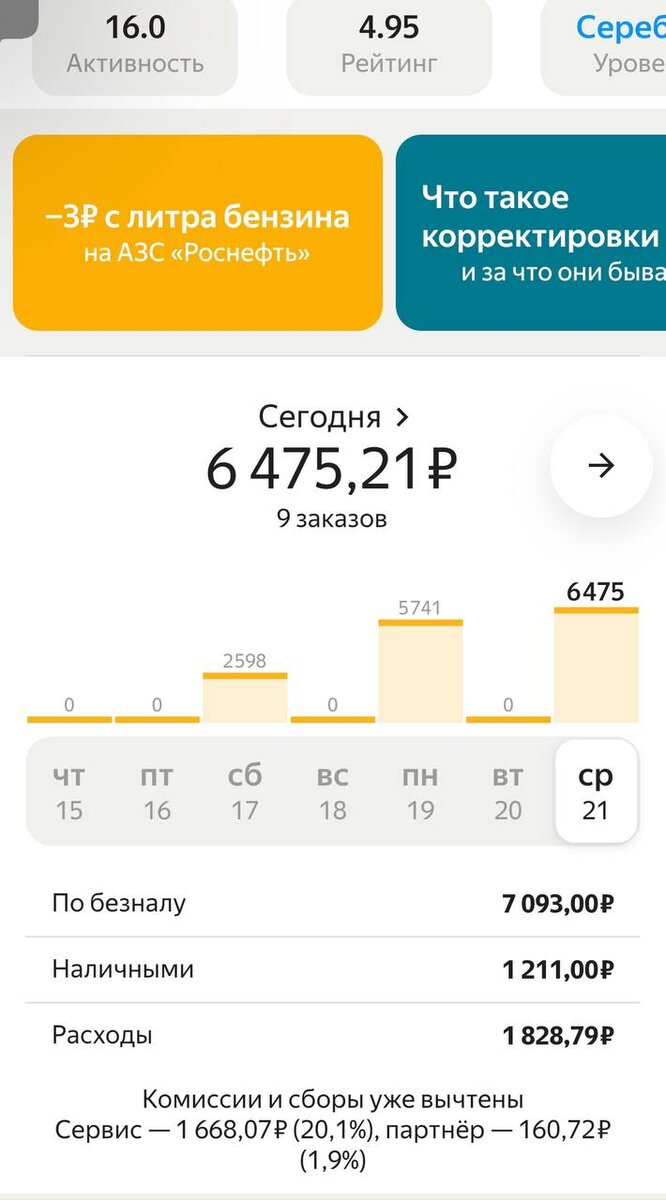Select Tuesday вт 20

(x=508, y=792)
